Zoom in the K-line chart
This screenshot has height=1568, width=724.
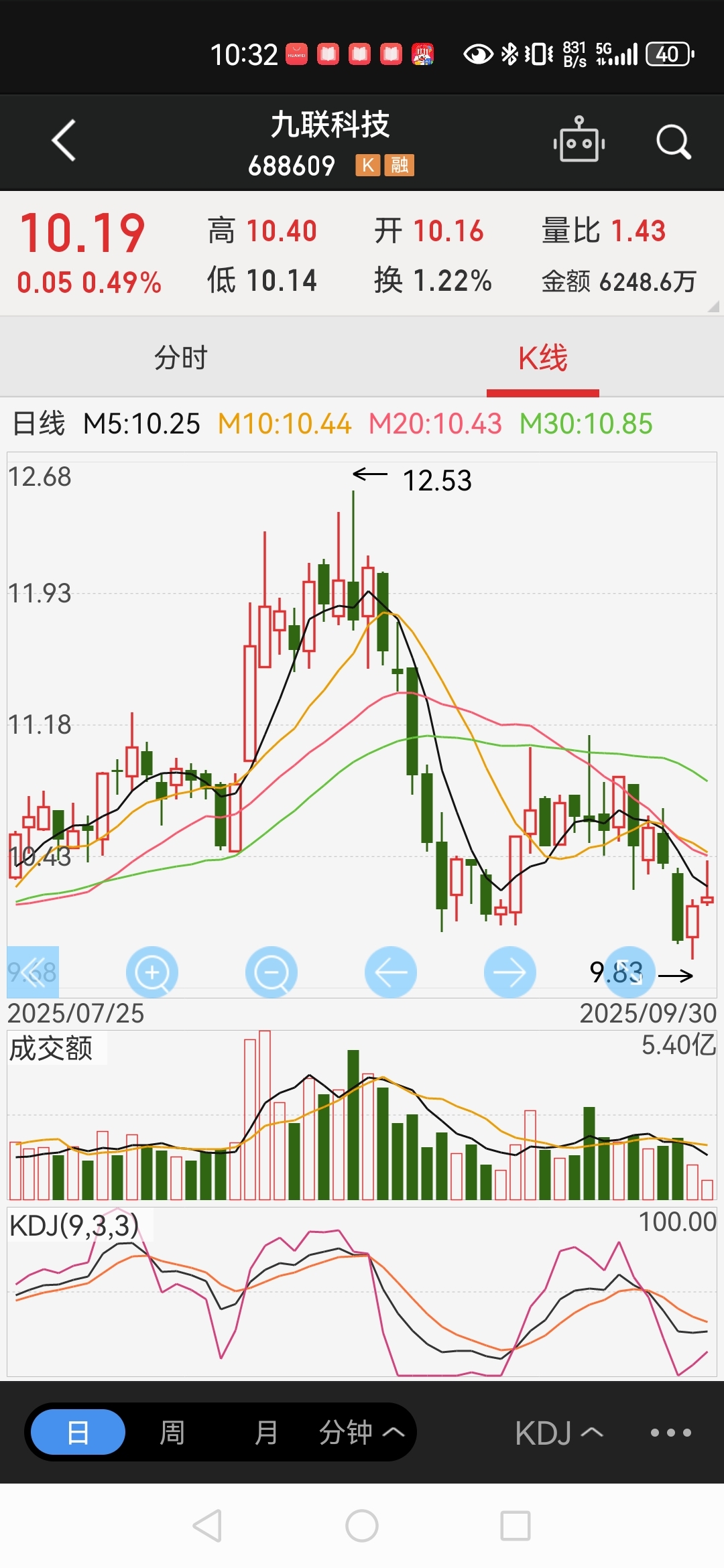[x=152, y=972]
